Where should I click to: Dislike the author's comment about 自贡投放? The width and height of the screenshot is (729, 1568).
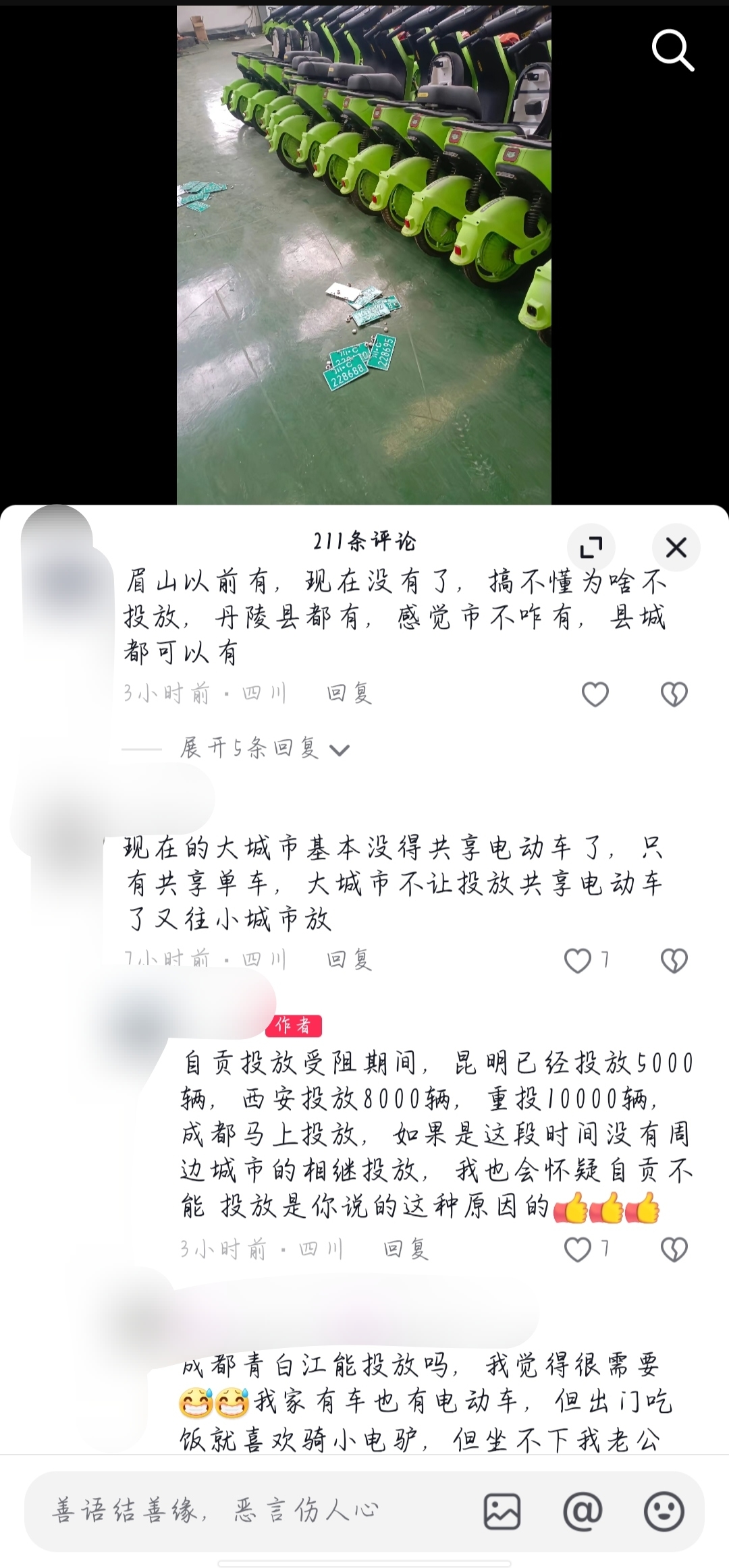pos(674,1250)
